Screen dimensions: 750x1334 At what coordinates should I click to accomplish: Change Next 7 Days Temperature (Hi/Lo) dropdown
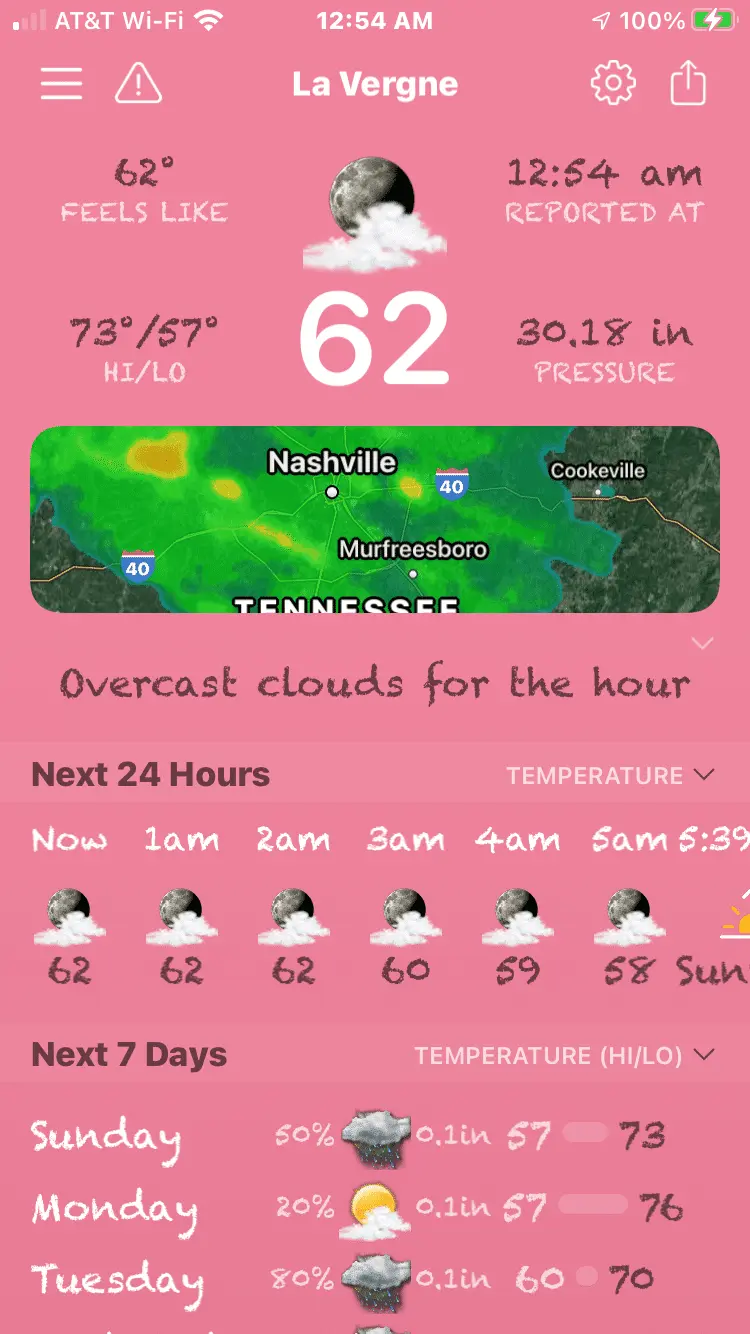click(x=565, y=1055)
